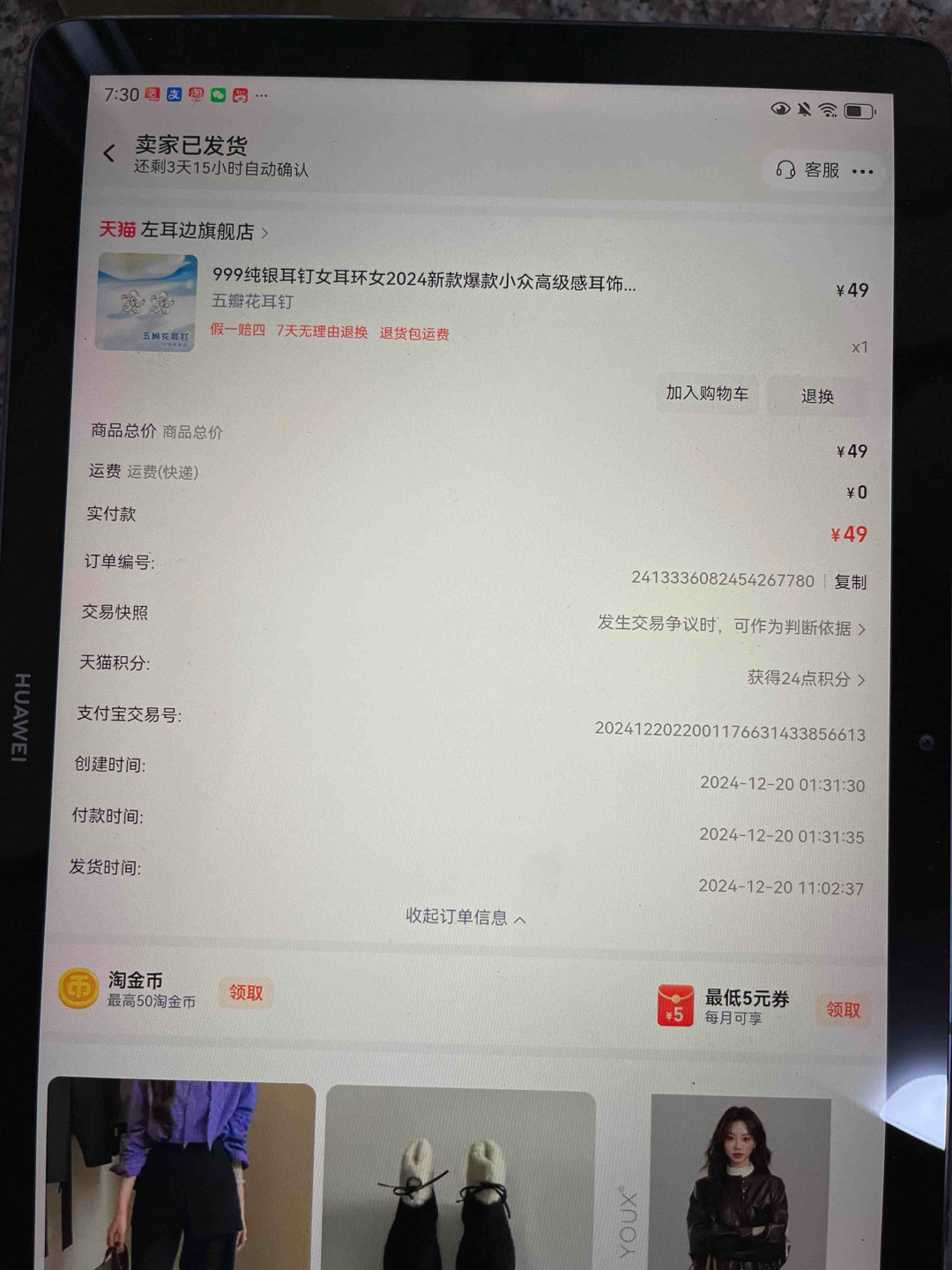The width and height of the screenshot is (952, 1270).
Task: View the 交易快照 transaction snapshot
Action: [x=732, y=626]
